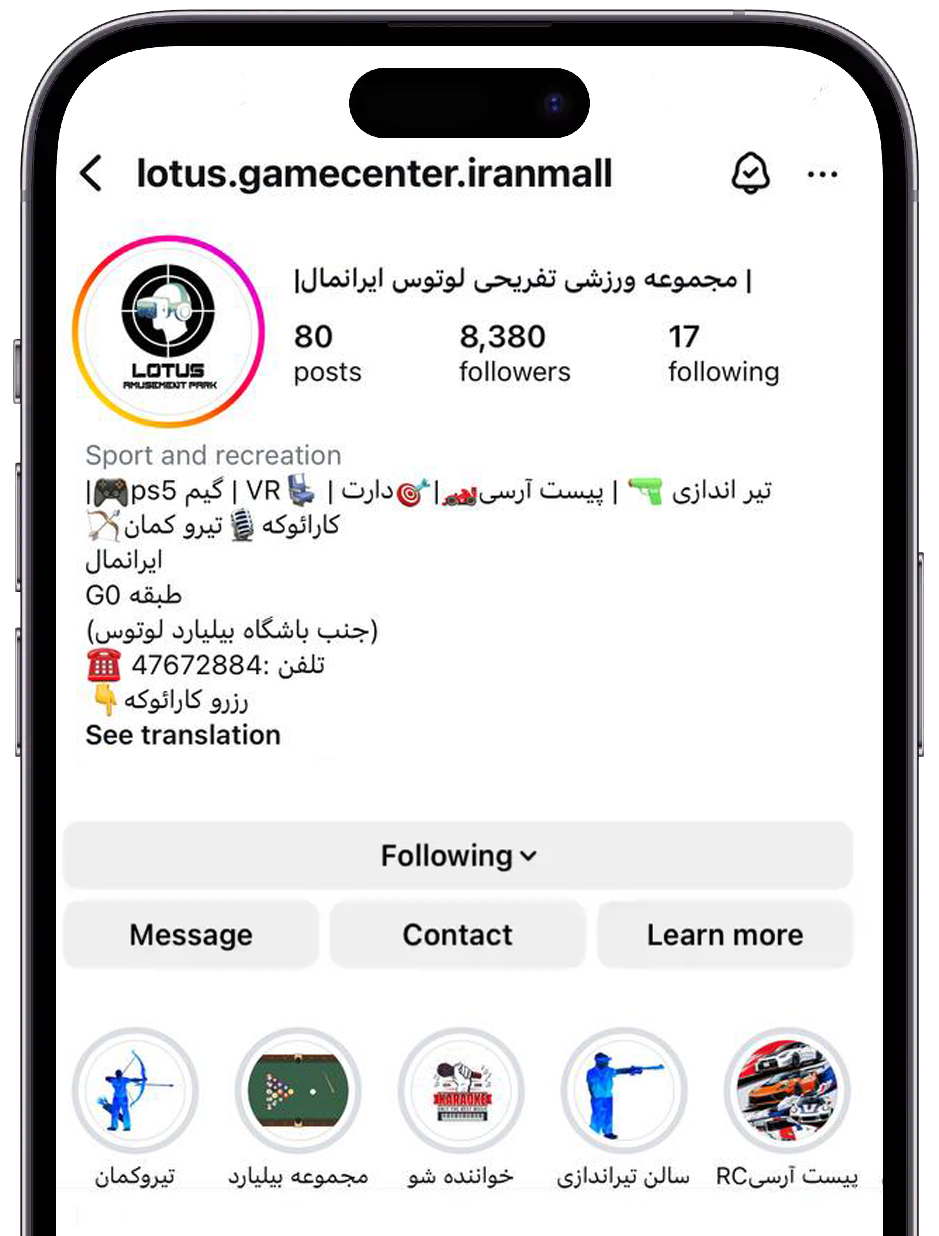The image size is (939, 1236).
Task: Show the 17 following accounts
Action: click(723, 353)
